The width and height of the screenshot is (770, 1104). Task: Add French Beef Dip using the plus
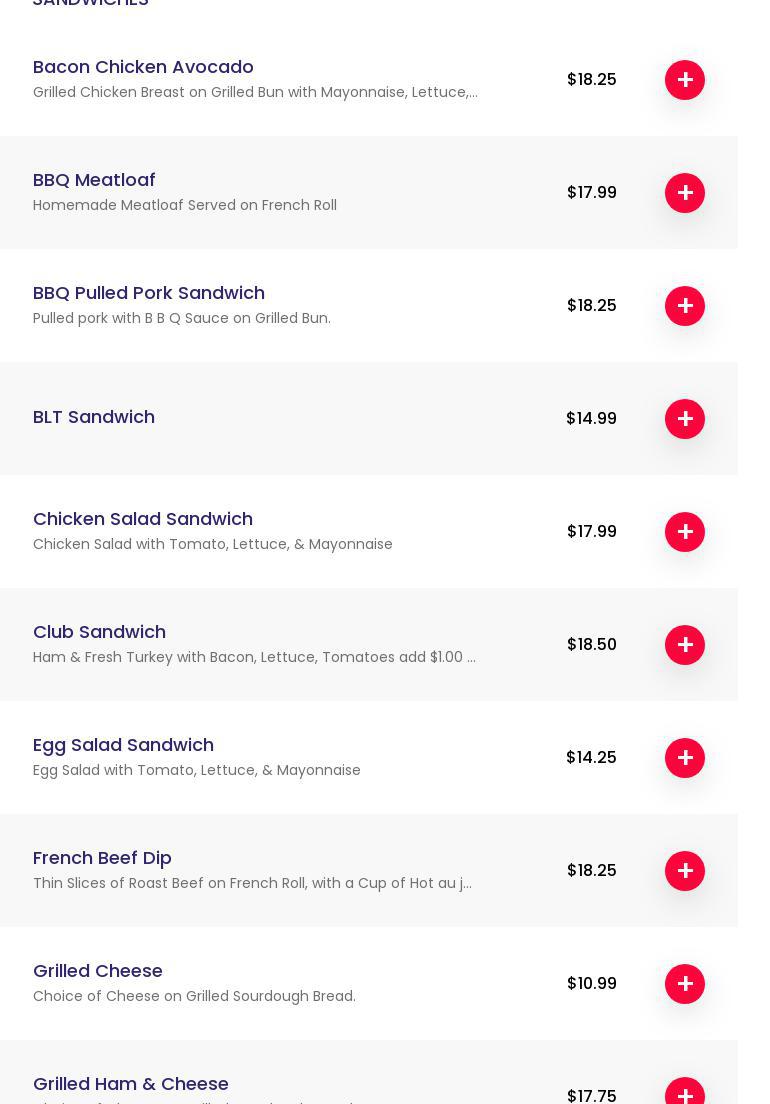coord(685,871)
